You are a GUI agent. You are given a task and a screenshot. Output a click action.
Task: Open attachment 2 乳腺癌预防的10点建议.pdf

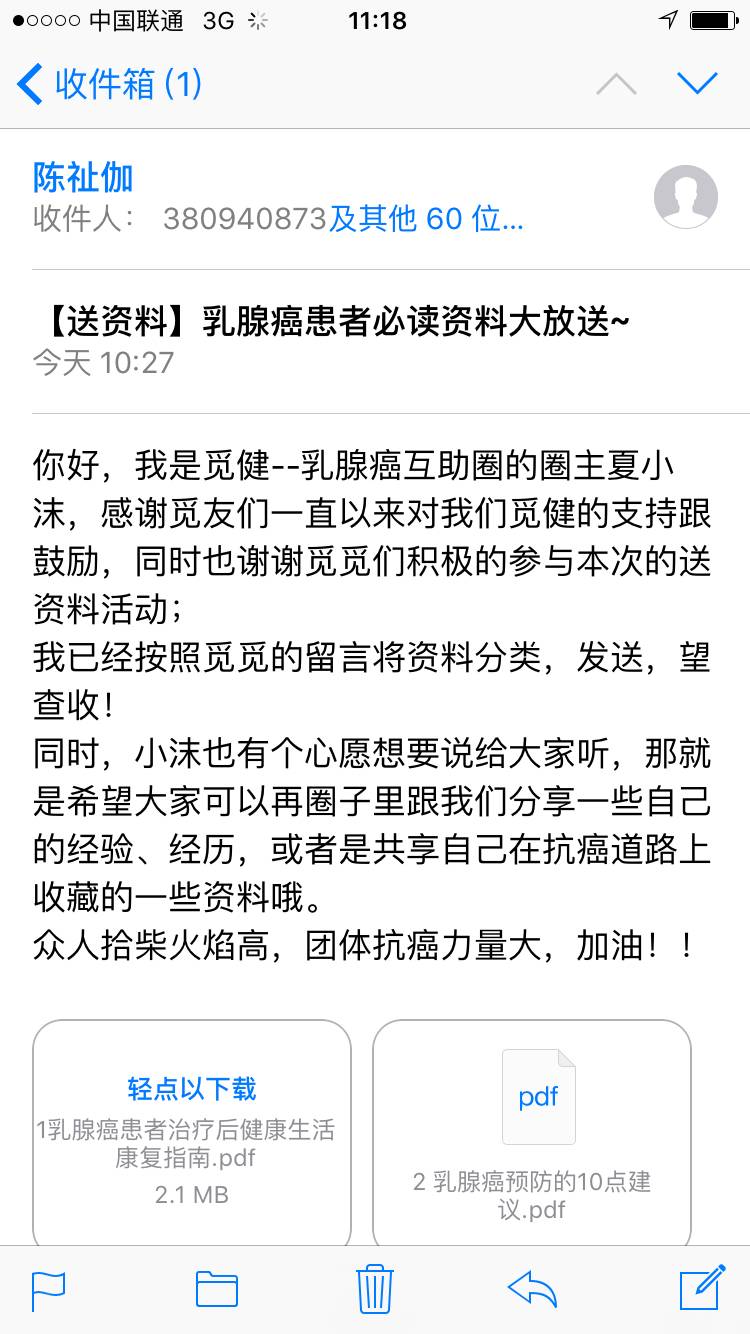coord(531,1130)
